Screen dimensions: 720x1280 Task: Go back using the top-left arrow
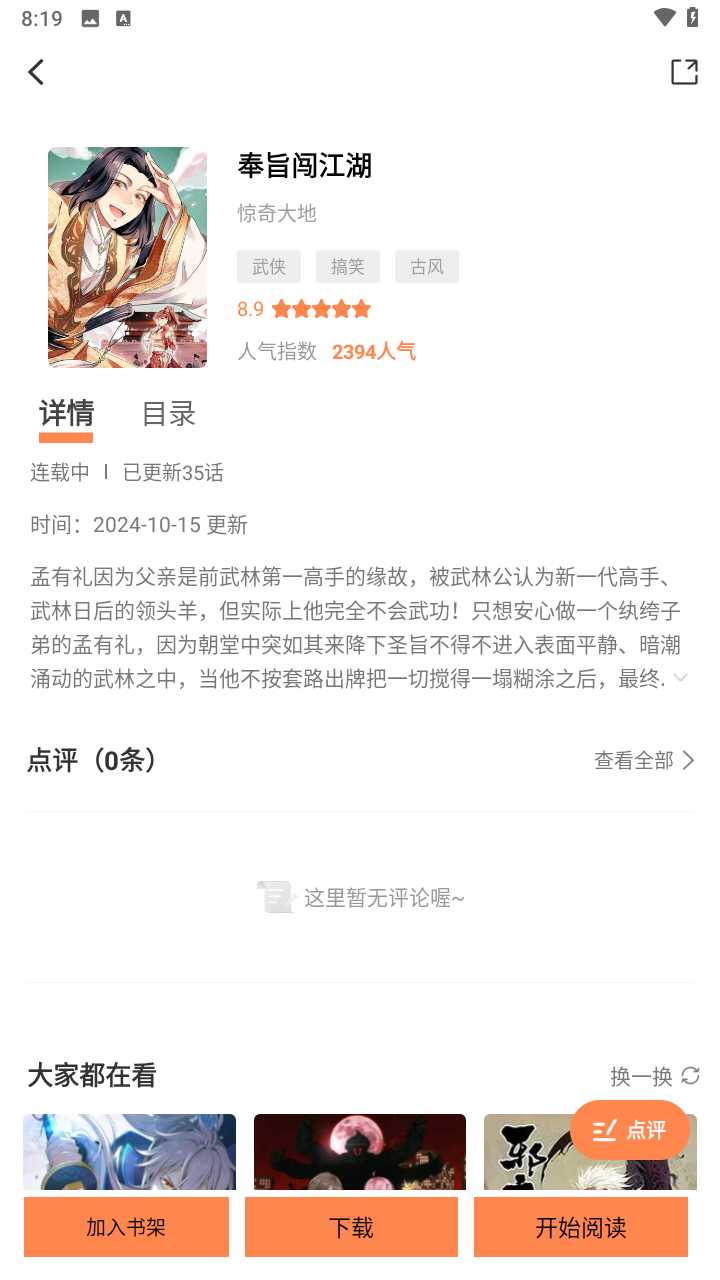(x=37, y=72)
